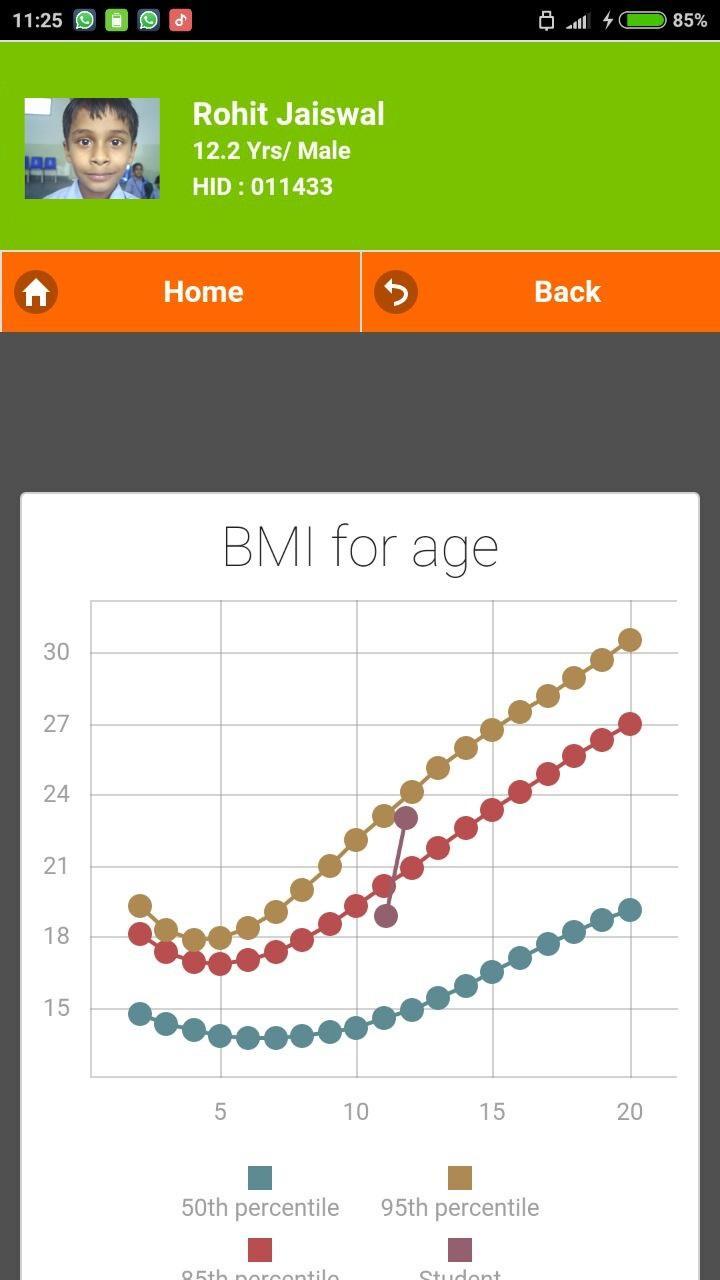Image resolution: width=720 pixels, height=1280 pixels.
Task: Toggle the 50th percentile legend series
Action: pos(260,1193)
